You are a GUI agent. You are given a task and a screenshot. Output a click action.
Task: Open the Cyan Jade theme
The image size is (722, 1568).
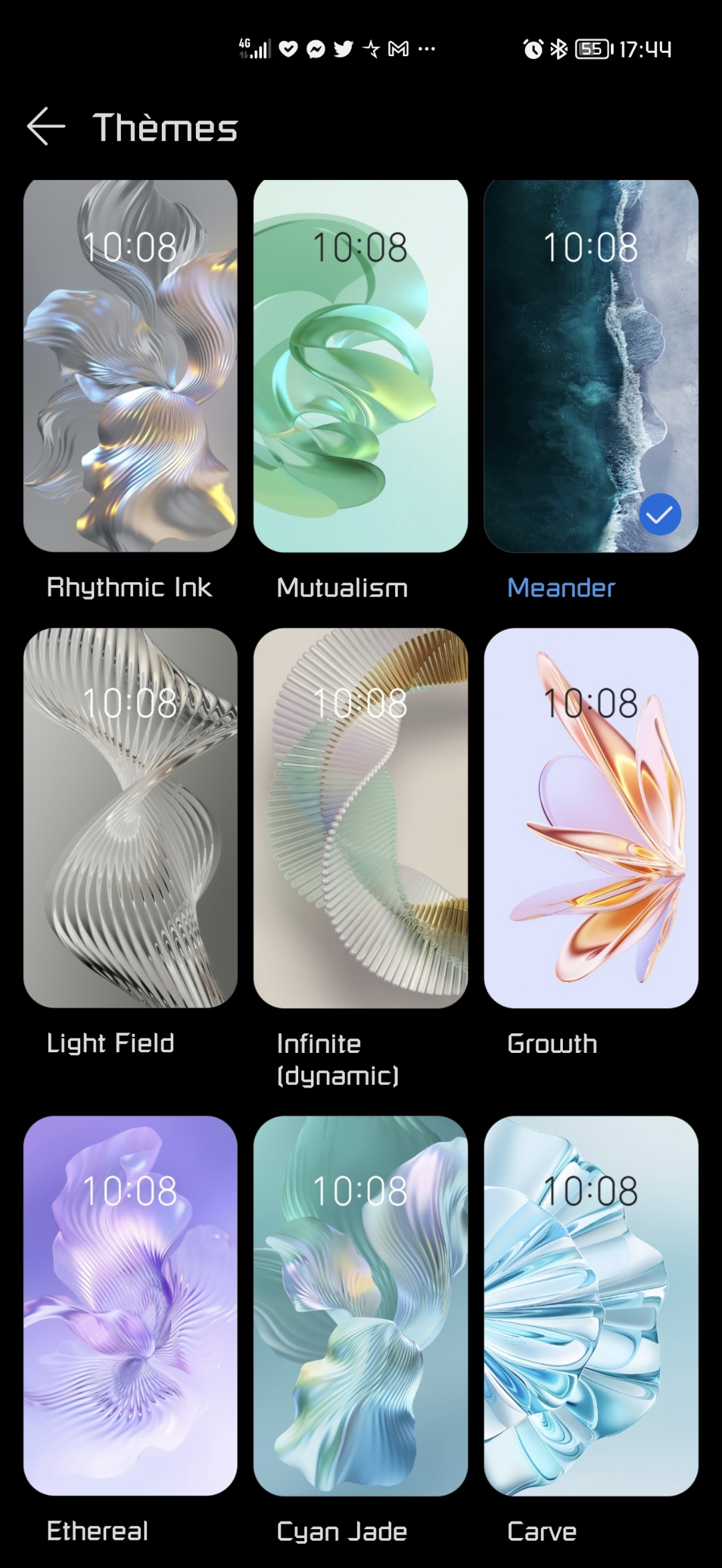(x=360, y=1304)
